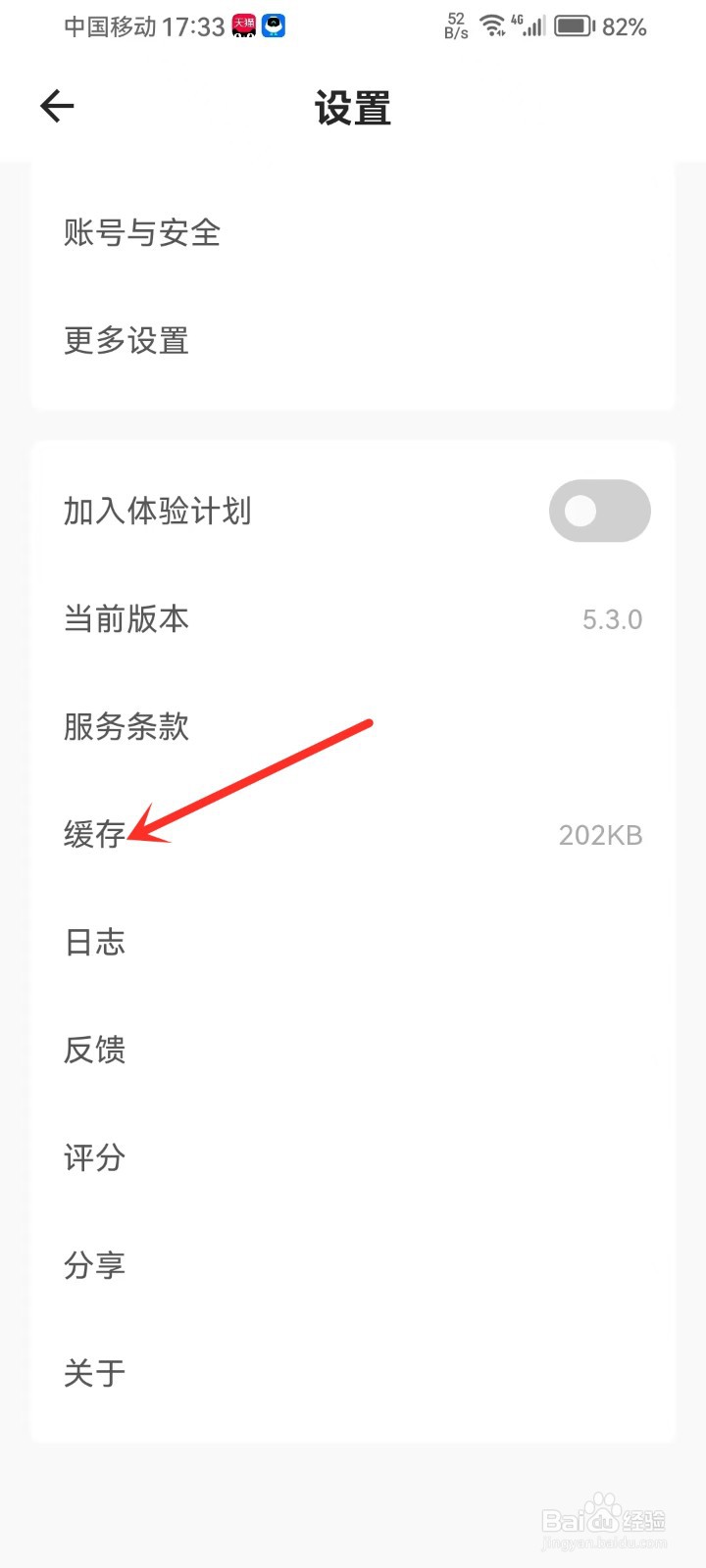Open the 更多设置 more settings entry

coord(126,341)
